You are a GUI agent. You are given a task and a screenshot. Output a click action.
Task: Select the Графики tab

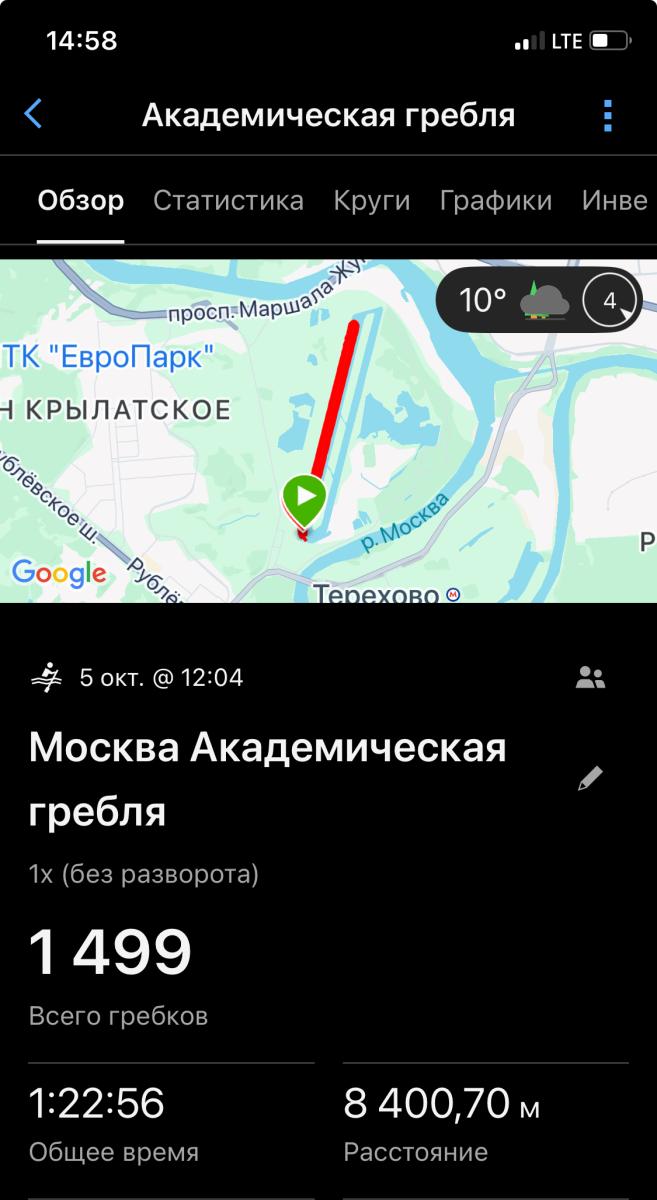(x=495, y=200)
